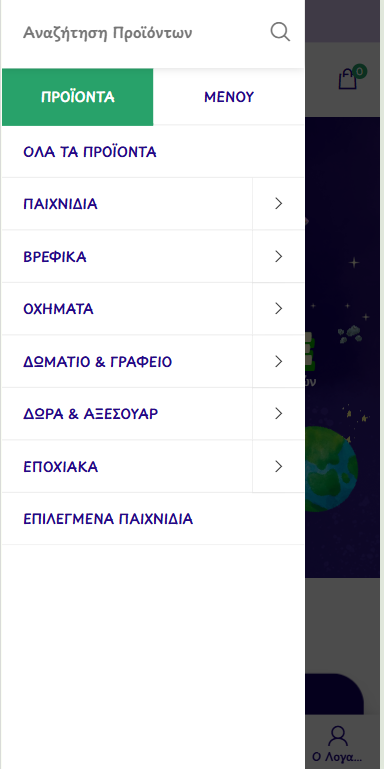384x769 pixels.
Task: Open the account tab at bottom
Action: point(337,743)
